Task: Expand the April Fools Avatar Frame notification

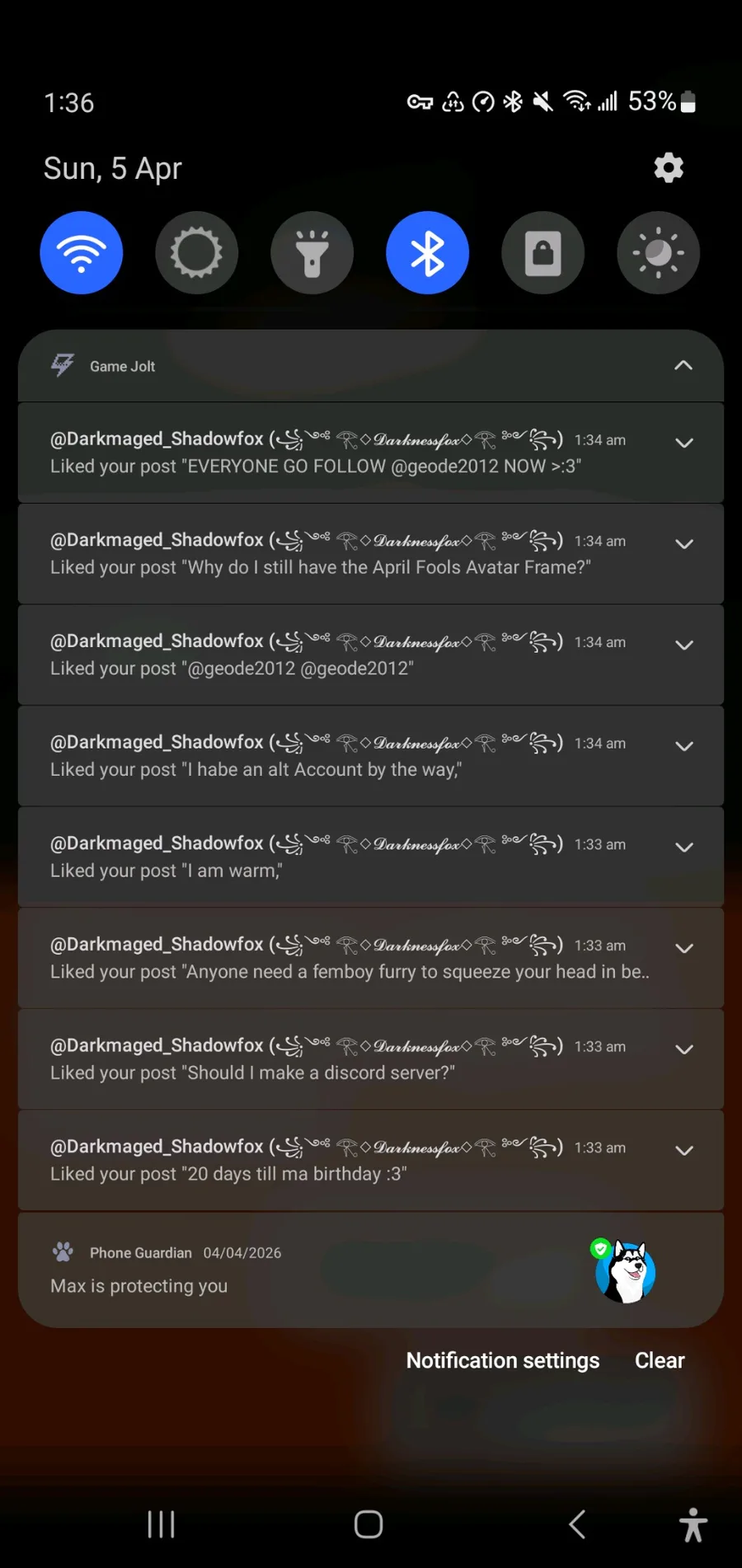Action: coord(684,544)
